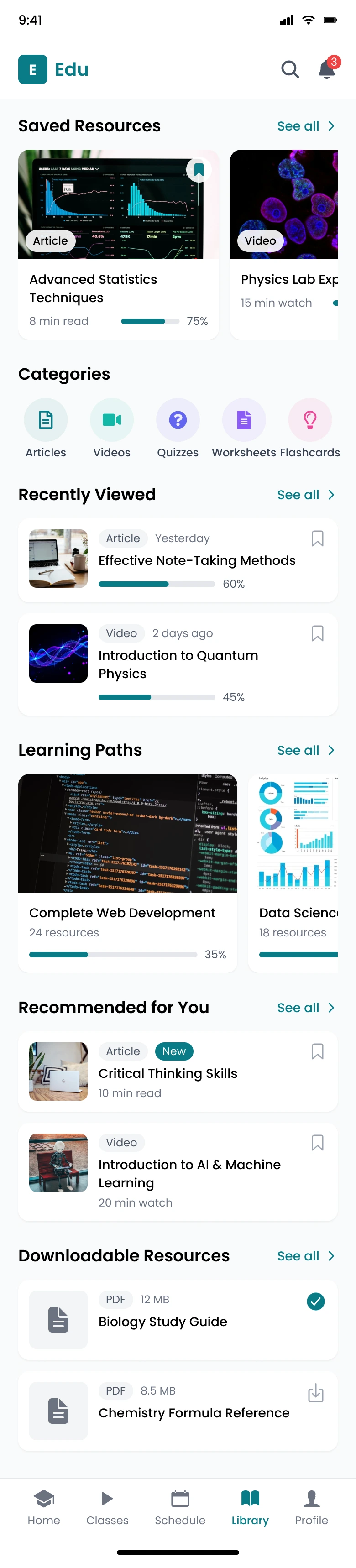Viewport: 356px width, 1568px height.
Task: Open the search icon
Action: pyautogui.click(x=290, y=69)
